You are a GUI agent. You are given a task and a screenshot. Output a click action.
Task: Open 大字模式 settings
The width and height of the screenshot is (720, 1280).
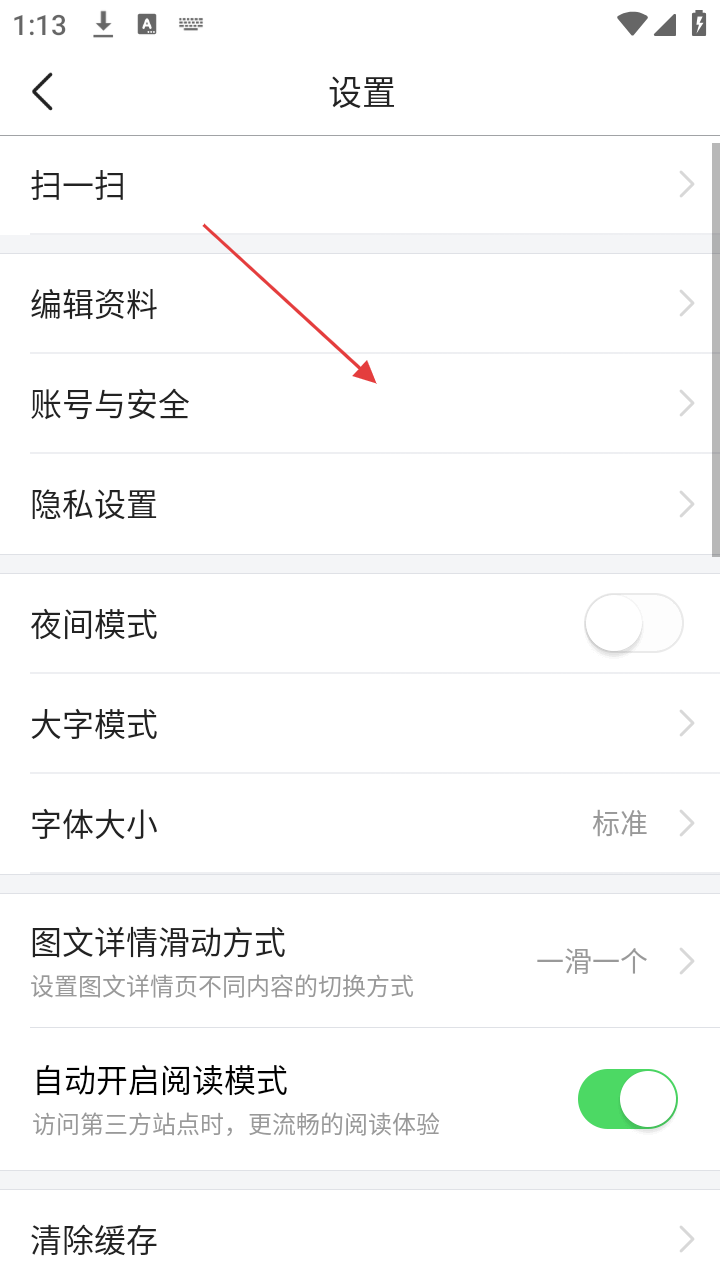click(x=360, y=724)
